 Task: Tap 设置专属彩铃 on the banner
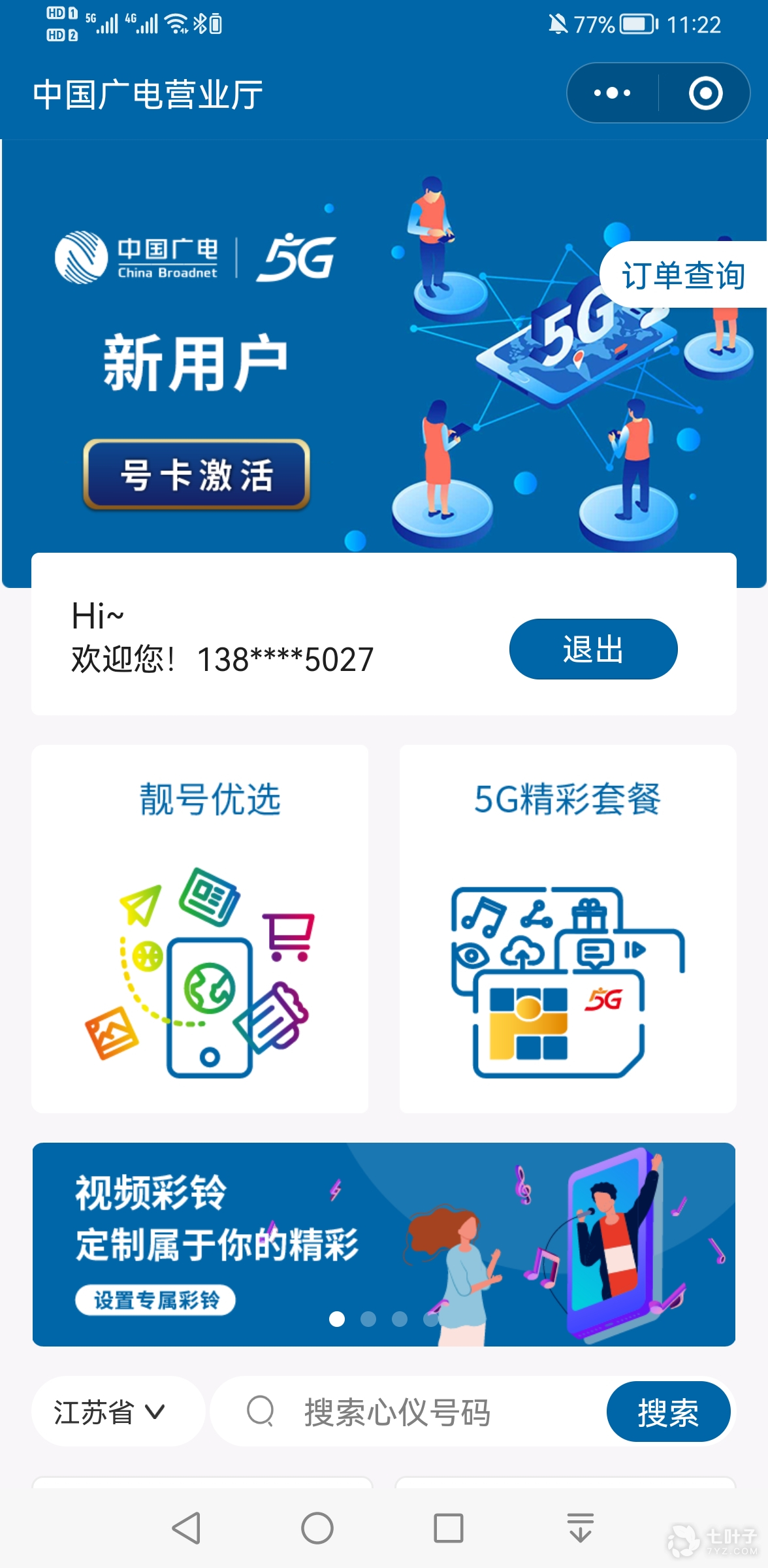155,1300
